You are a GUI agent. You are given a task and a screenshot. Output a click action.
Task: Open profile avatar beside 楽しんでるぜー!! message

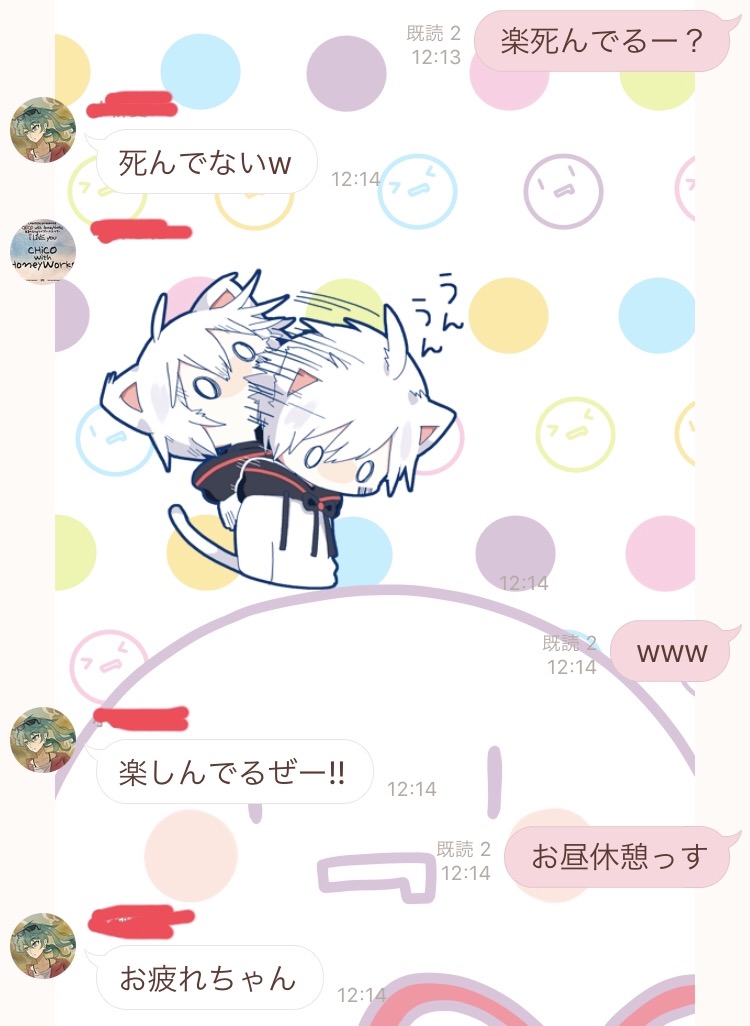pyautogui.click(x=42, y=741)
